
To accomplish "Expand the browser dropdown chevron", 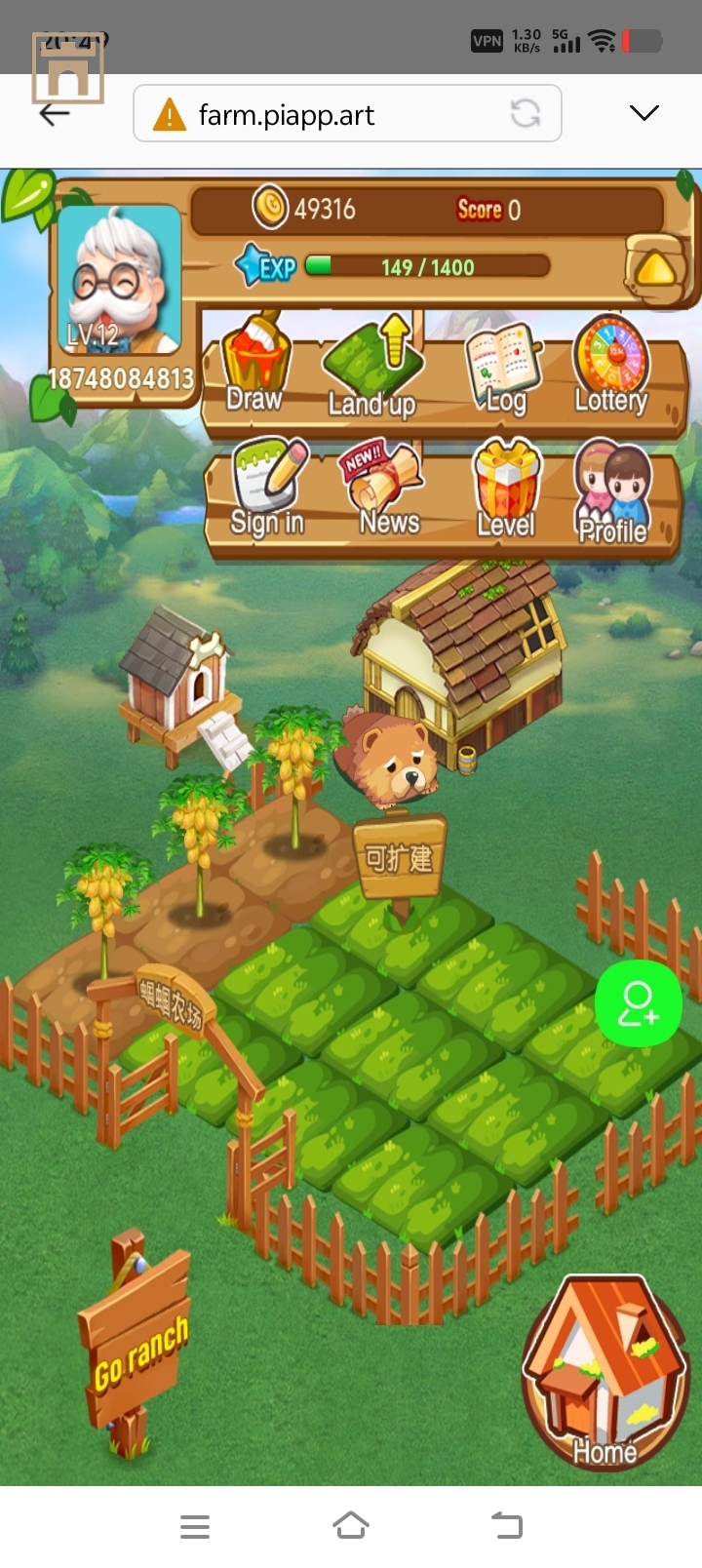I will coord(643,113).
